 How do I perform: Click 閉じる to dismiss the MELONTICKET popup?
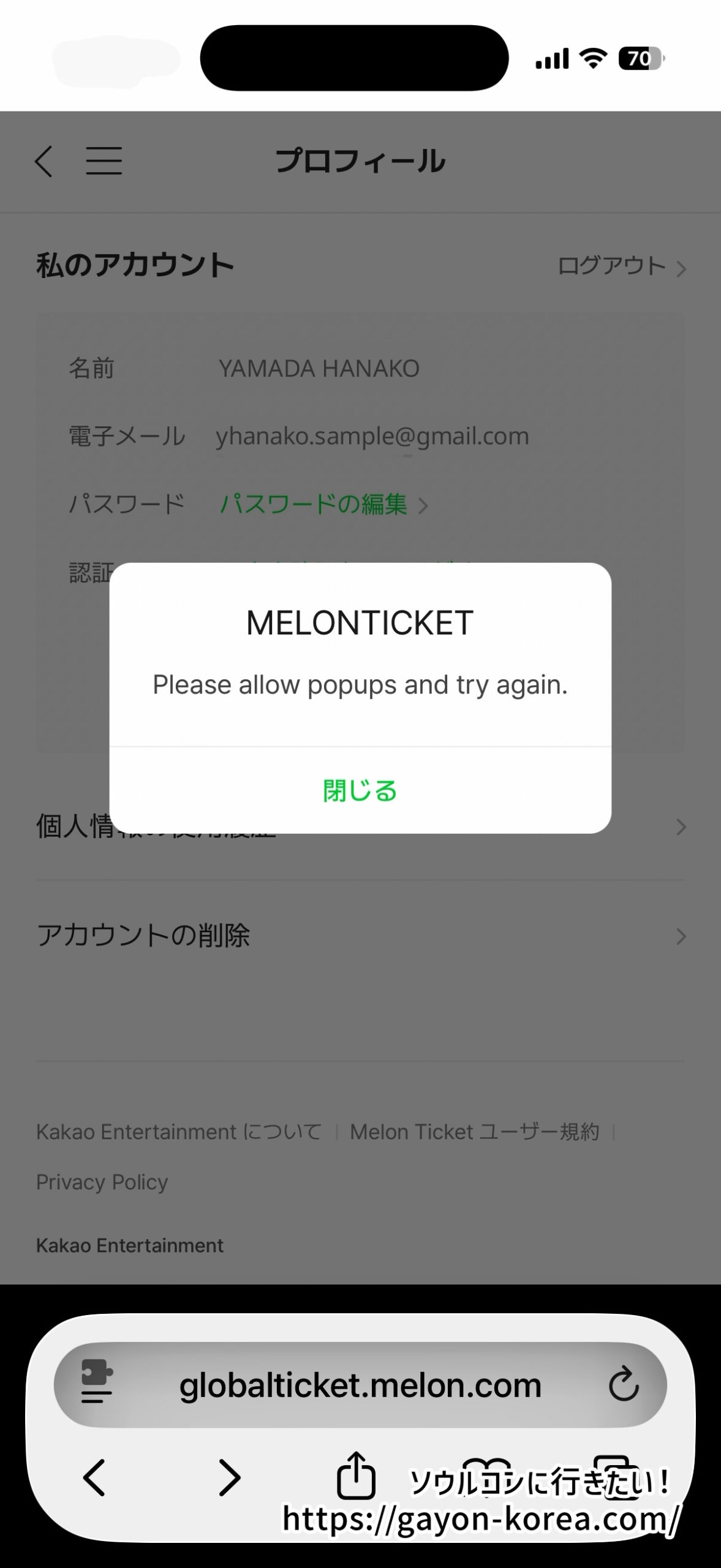pyautogui.click(x=360, y=790)
